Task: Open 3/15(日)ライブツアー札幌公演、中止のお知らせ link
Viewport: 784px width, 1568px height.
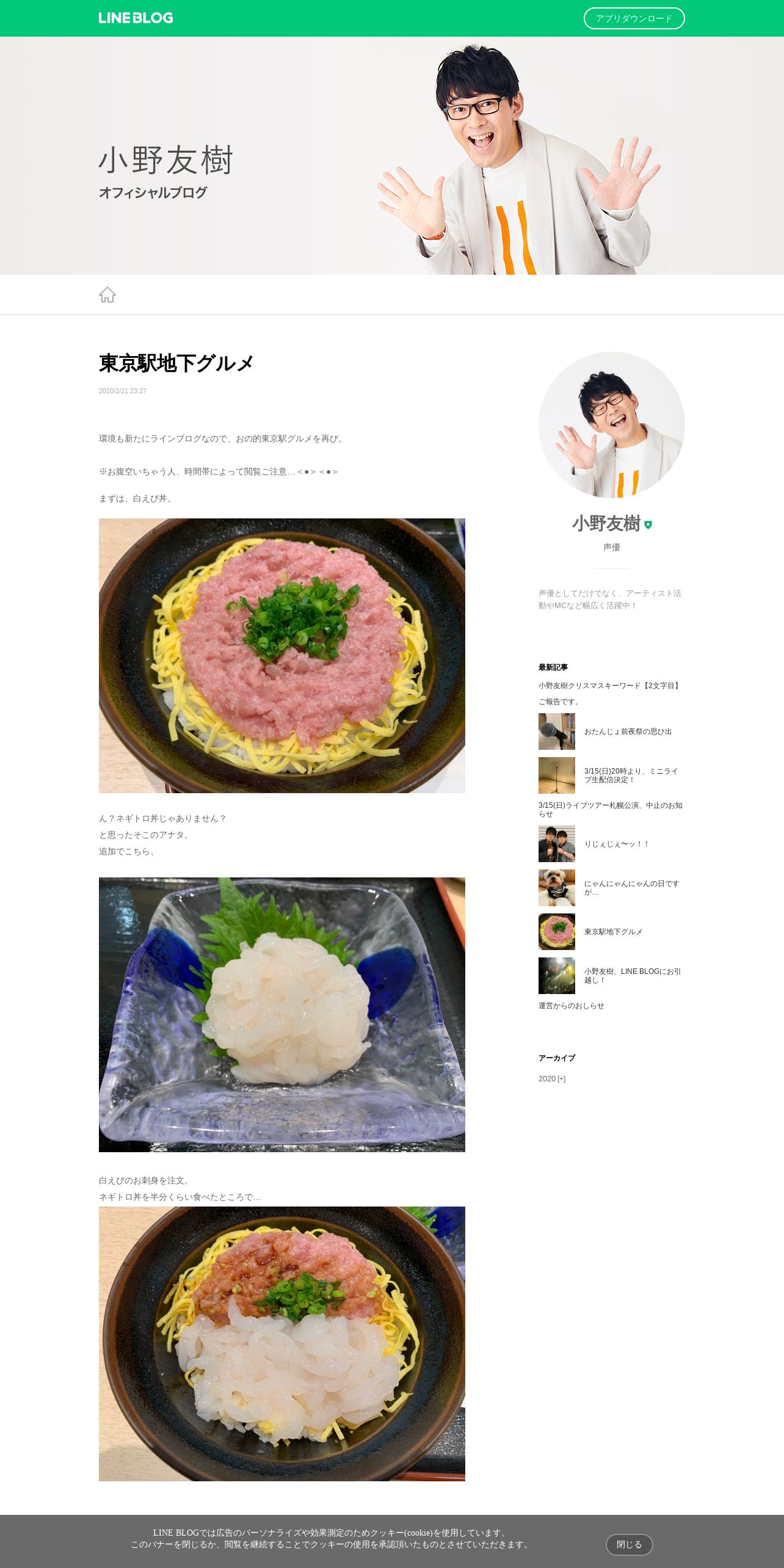Action: tap(610, 810)
